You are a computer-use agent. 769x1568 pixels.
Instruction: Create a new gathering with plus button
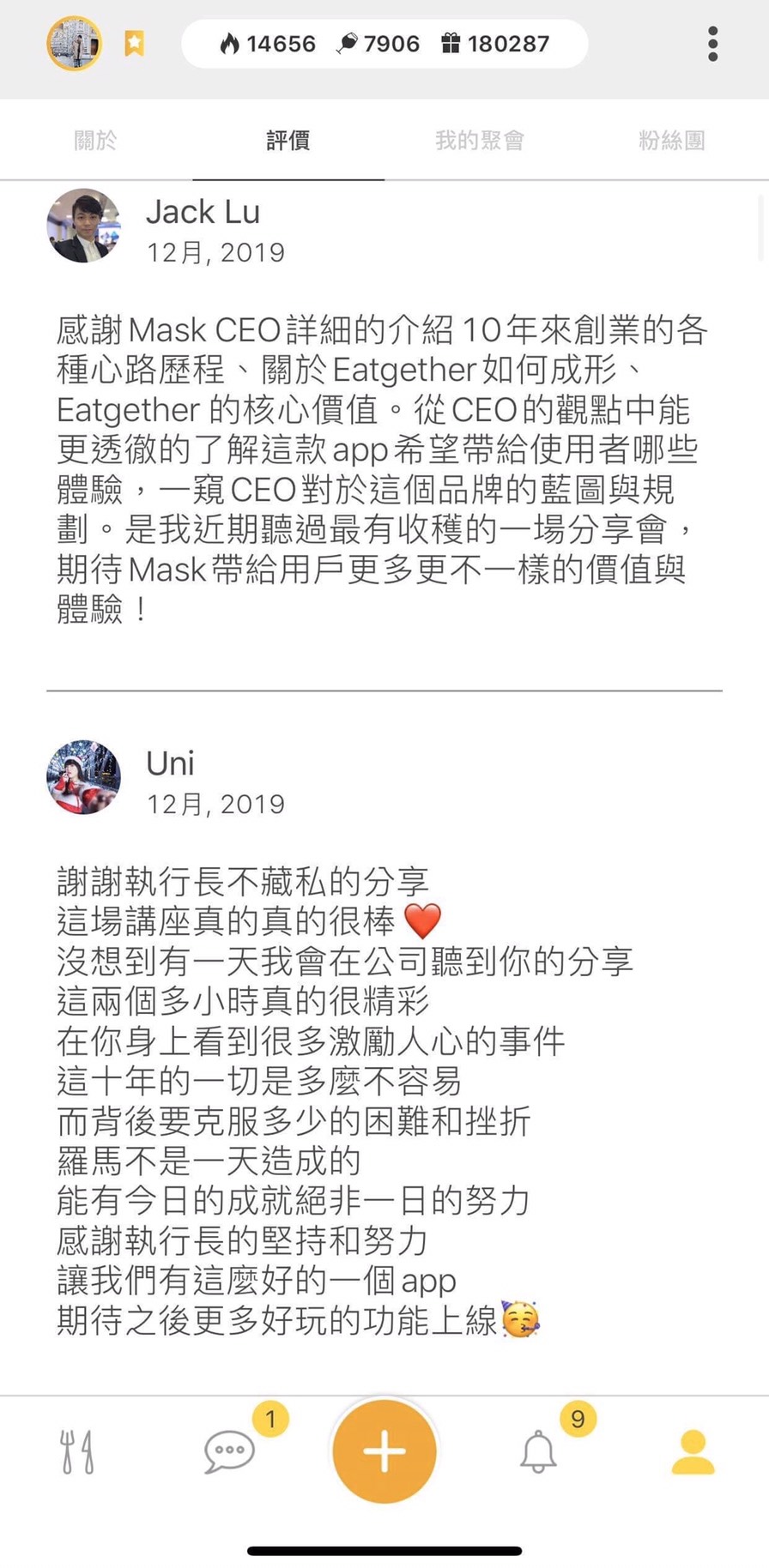click(384, 1451)
